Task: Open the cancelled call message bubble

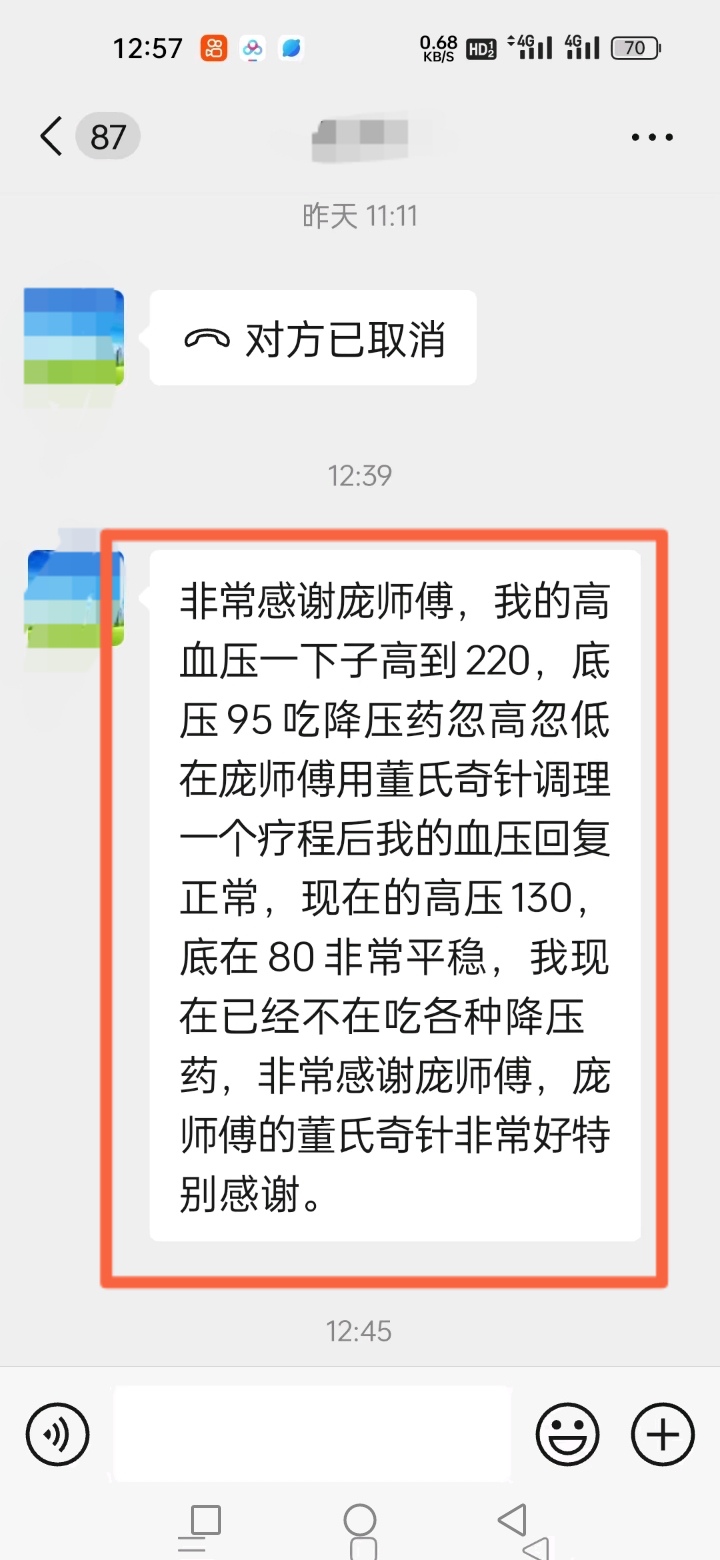Action: pos(312,338)
